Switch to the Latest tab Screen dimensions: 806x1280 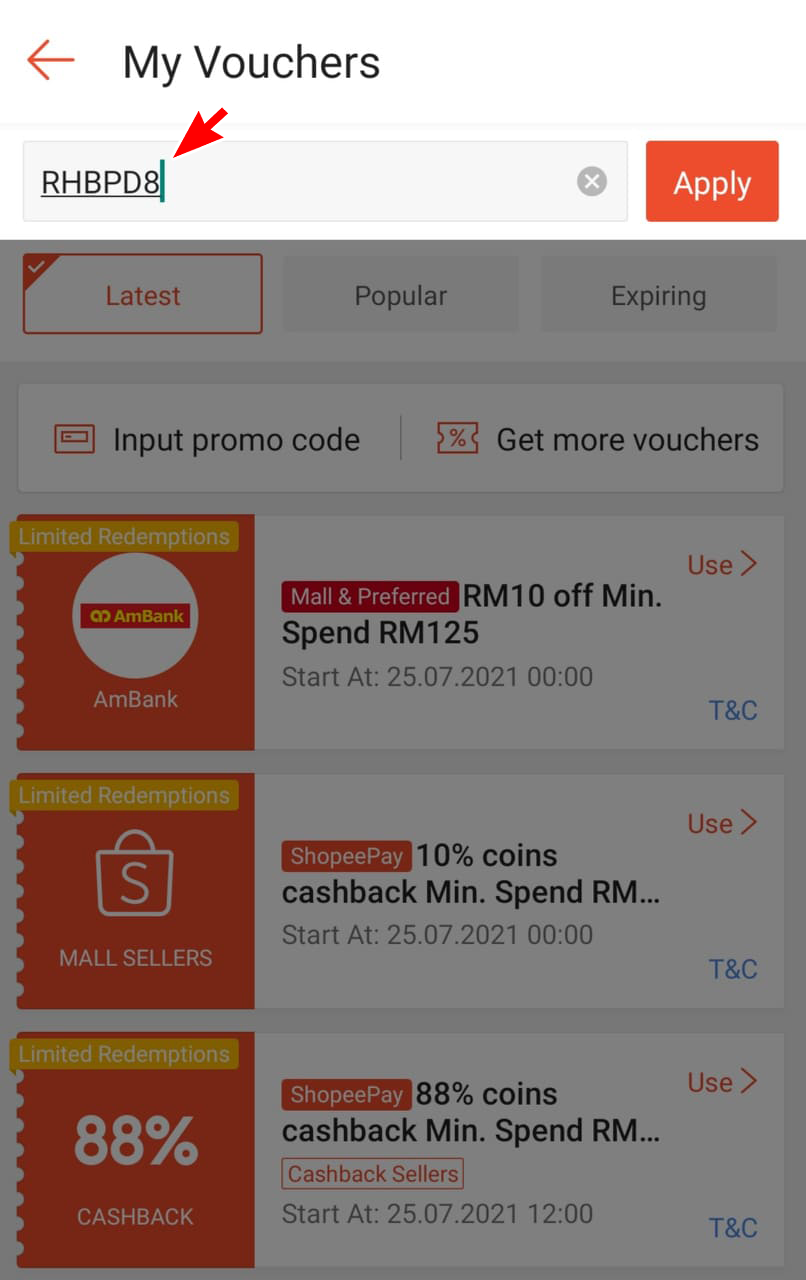[x=143, y=295]
